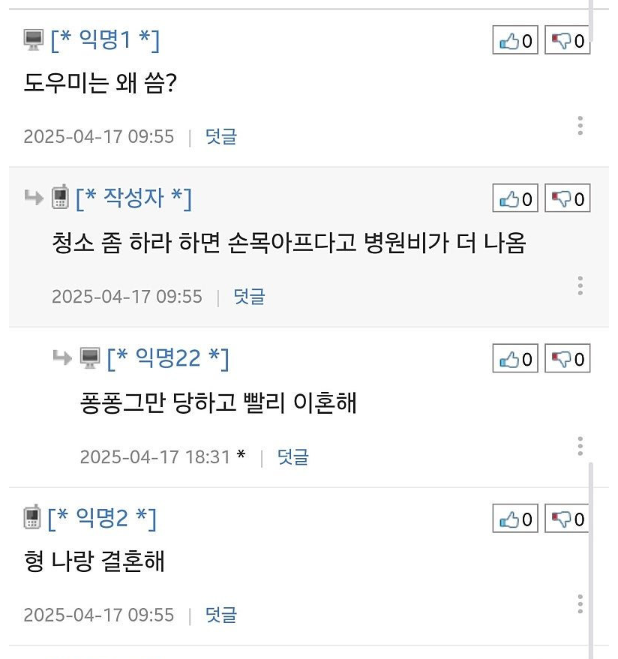Open the more options menu on 익명22's comment
The height and width of the screenshot is (659, 618).
point(580,446)
